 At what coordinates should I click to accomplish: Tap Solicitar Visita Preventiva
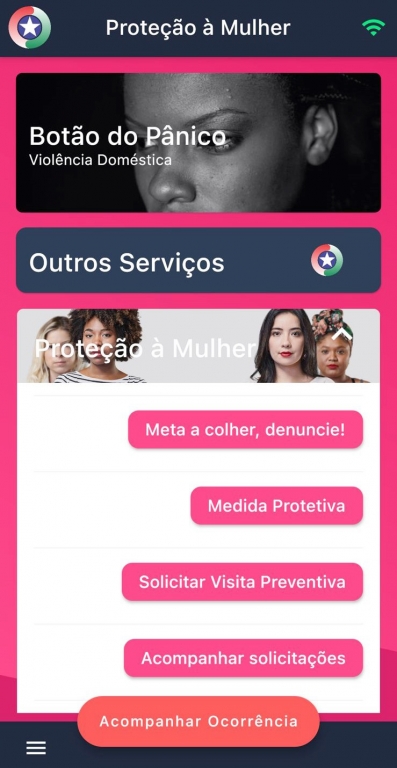pos(242,581)
